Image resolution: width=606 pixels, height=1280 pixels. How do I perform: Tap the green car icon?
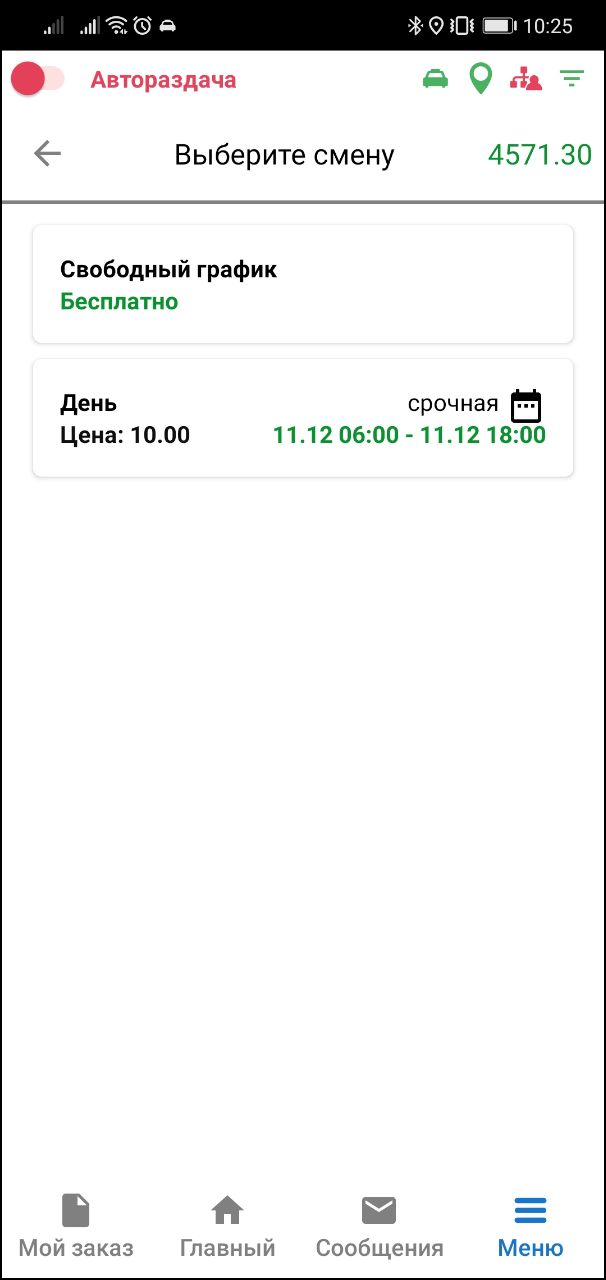(435, 79)
